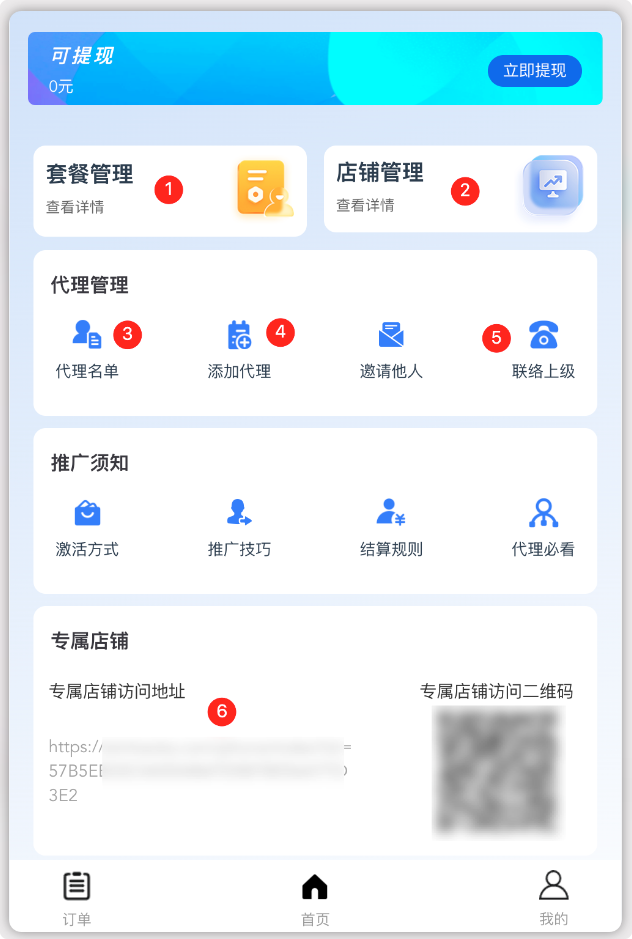The height and width of the screenshot is (939, 632).
Task: Tap the 立即提现 withdraw button
Action: 534,71
